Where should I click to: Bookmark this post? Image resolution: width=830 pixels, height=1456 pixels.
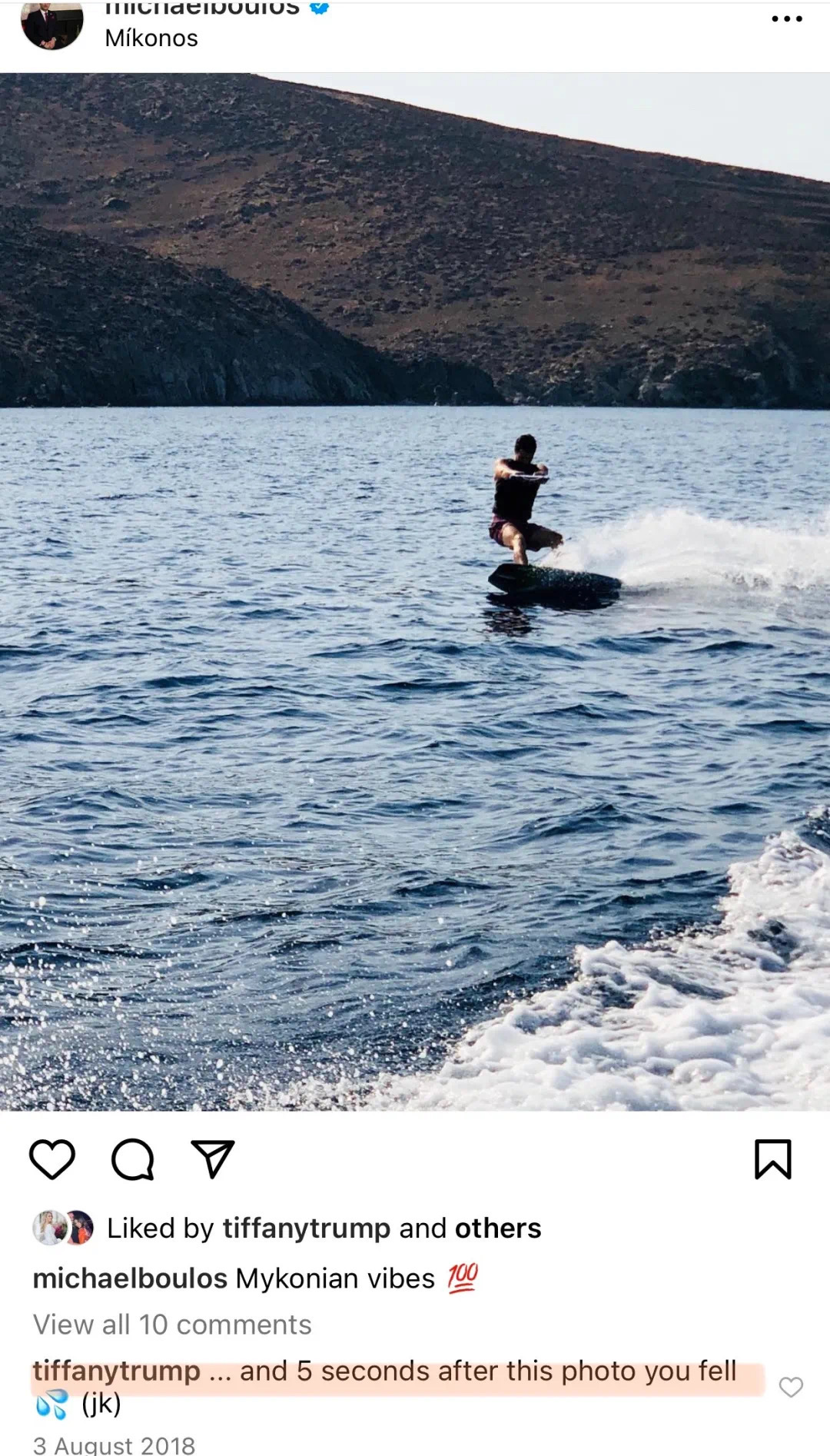coord(772,1159)
